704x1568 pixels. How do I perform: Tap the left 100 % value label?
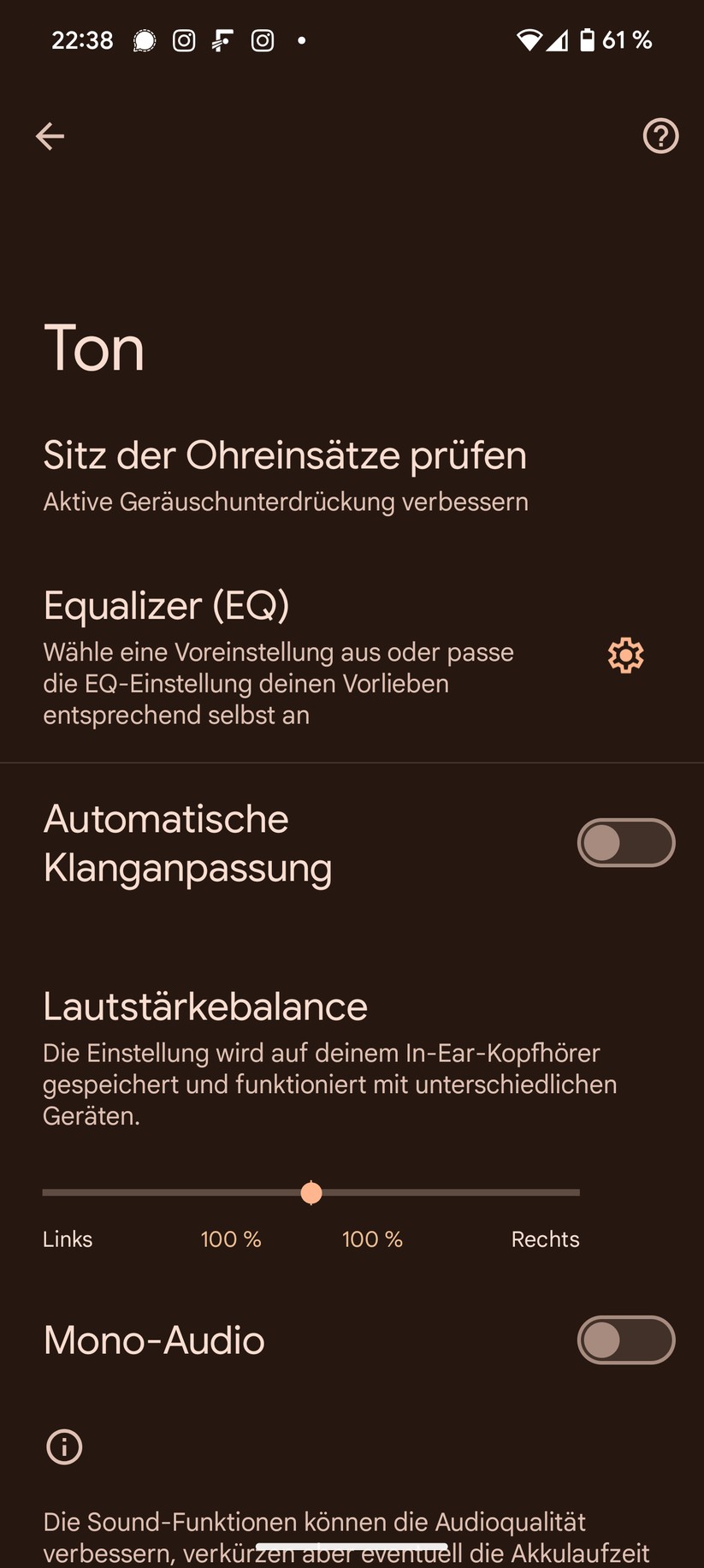(x=230, y=1238)
